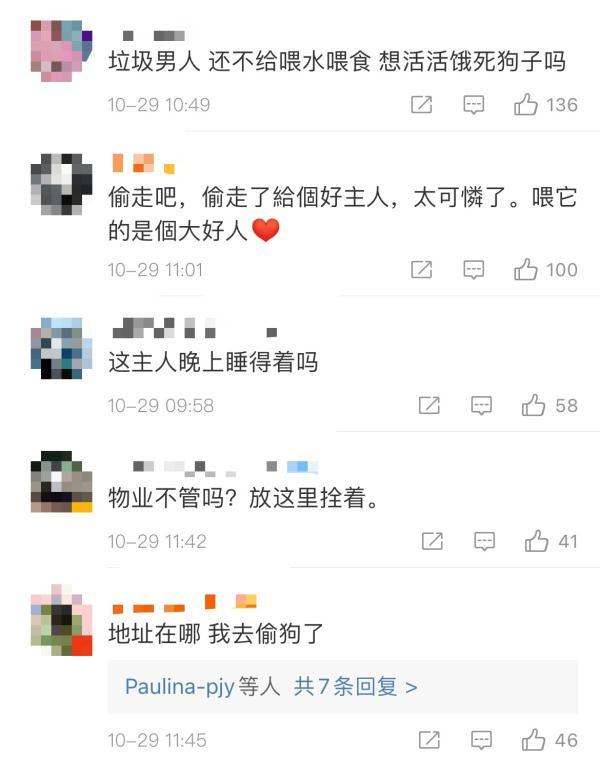Screen dimensions: 600x762
Task: Reply to the comment posted at 10-29 11:01
Action: [474, 269]
